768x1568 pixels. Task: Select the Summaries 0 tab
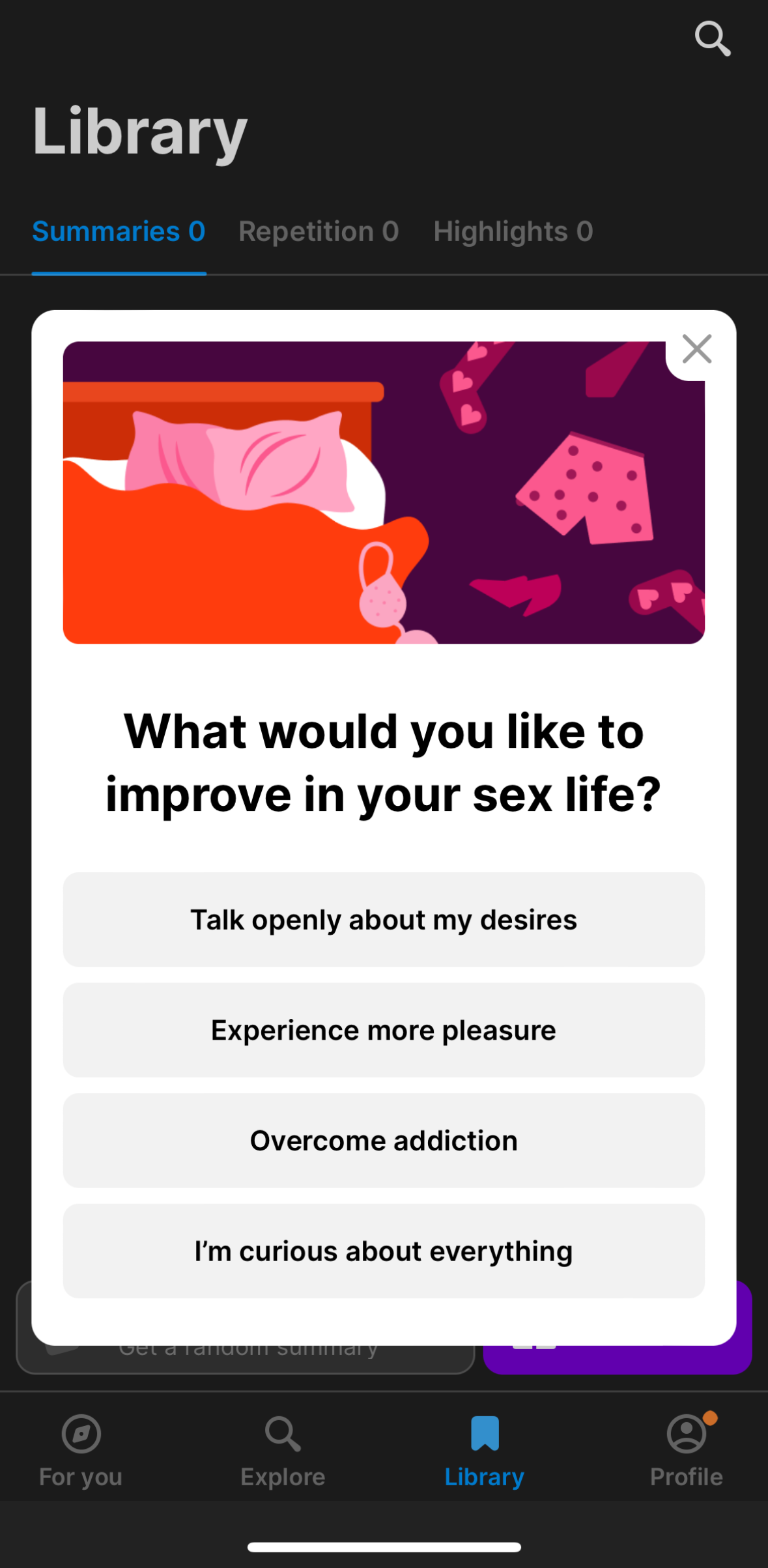[x=118, y=231]
